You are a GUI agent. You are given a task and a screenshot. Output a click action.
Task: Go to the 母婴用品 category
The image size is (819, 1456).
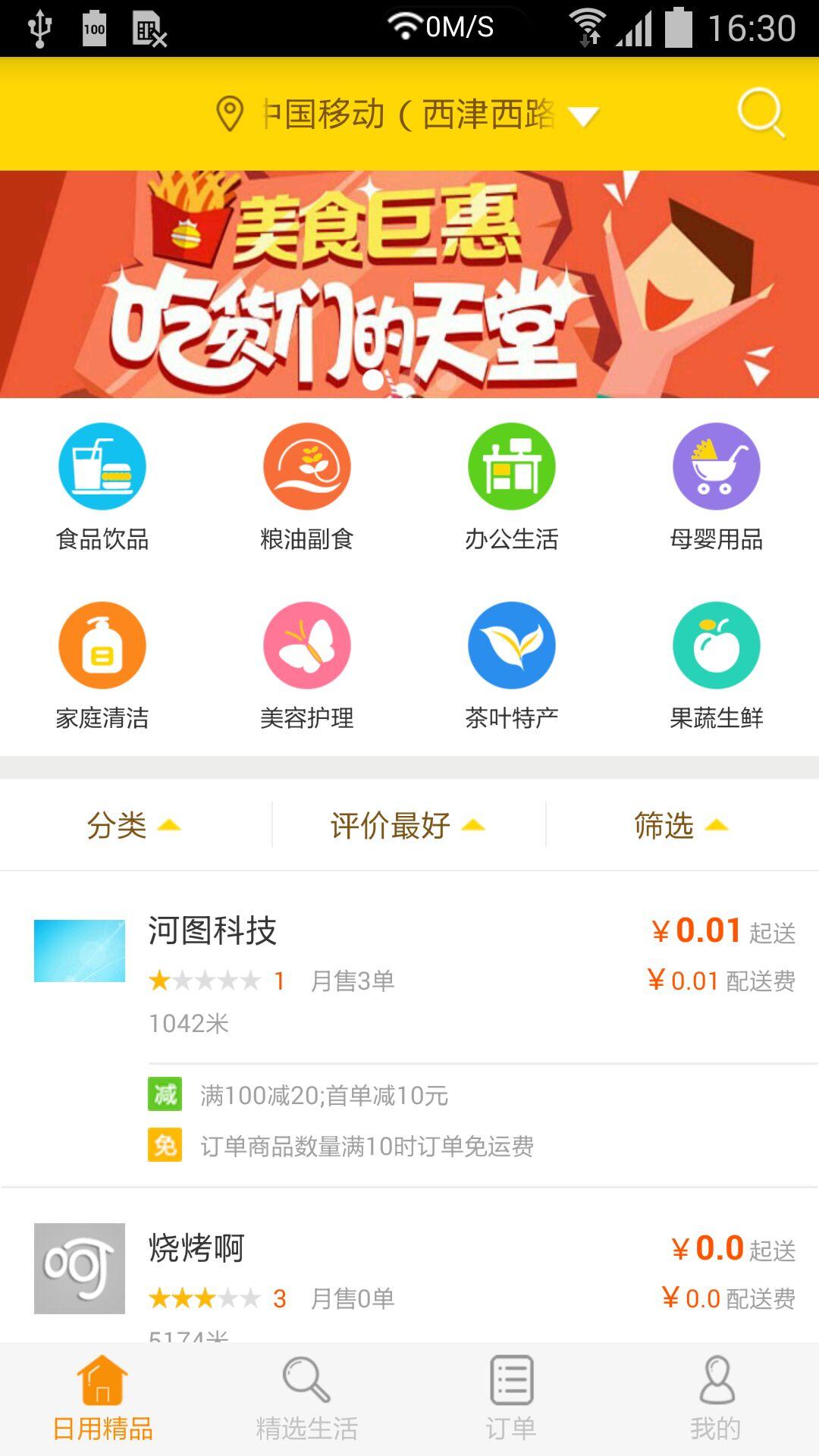[x=717, y=487]
